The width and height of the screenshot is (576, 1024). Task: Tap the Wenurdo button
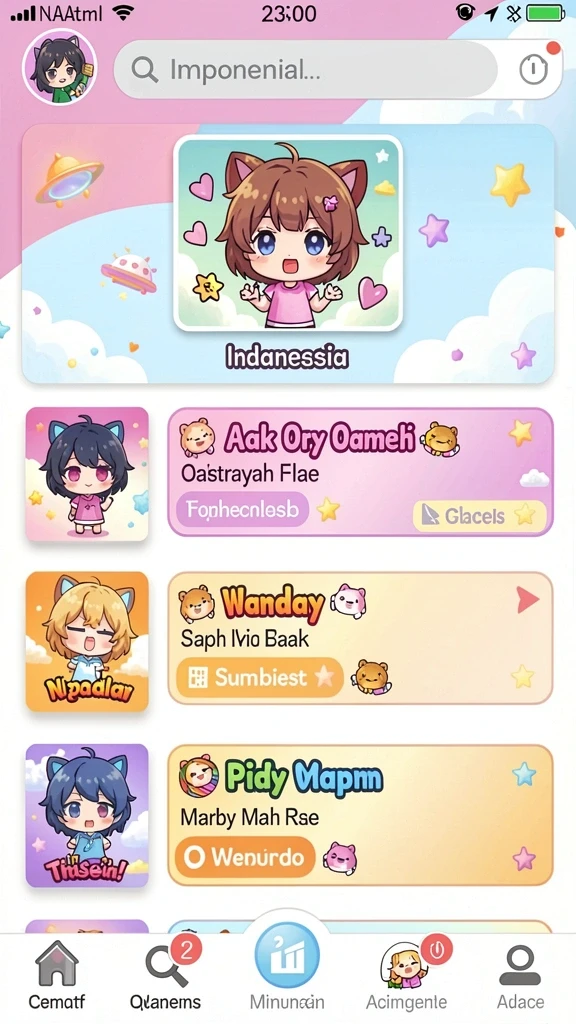(x=245, y=857)
